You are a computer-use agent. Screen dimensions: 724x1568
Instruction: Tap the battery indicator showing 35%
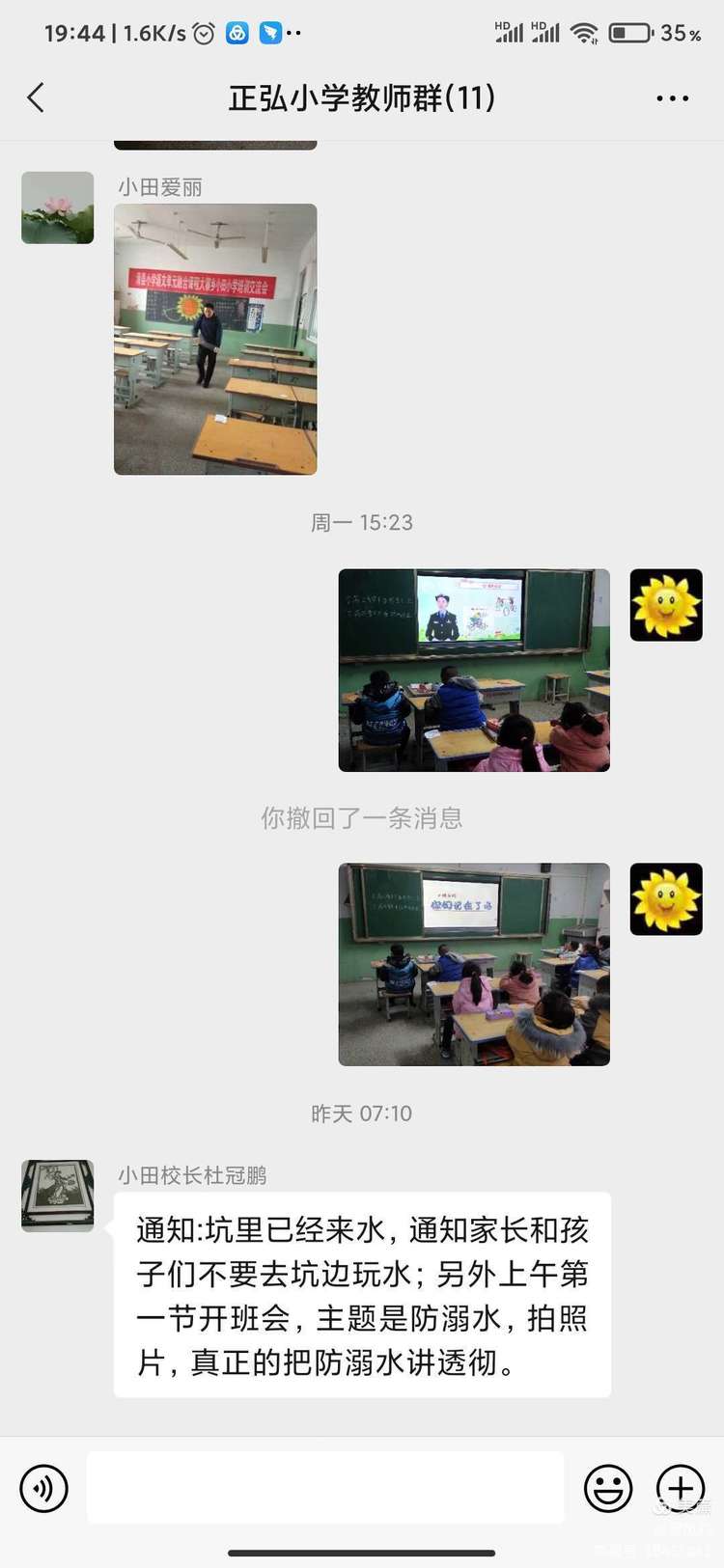coord(632,32)
